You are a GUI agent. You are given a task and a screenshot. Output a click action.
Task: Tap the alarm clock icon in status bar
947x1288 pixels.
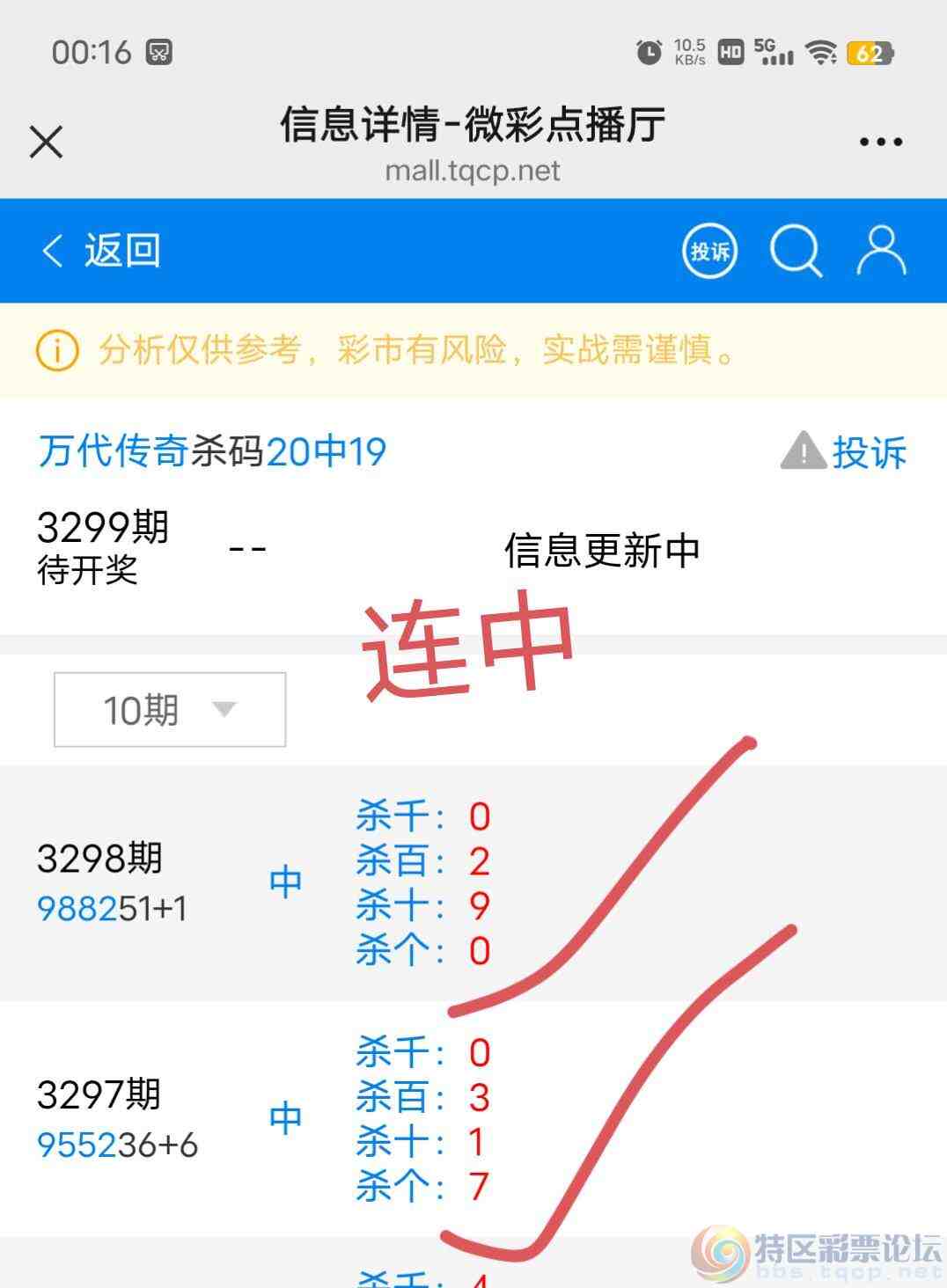(x=649, y=51)
